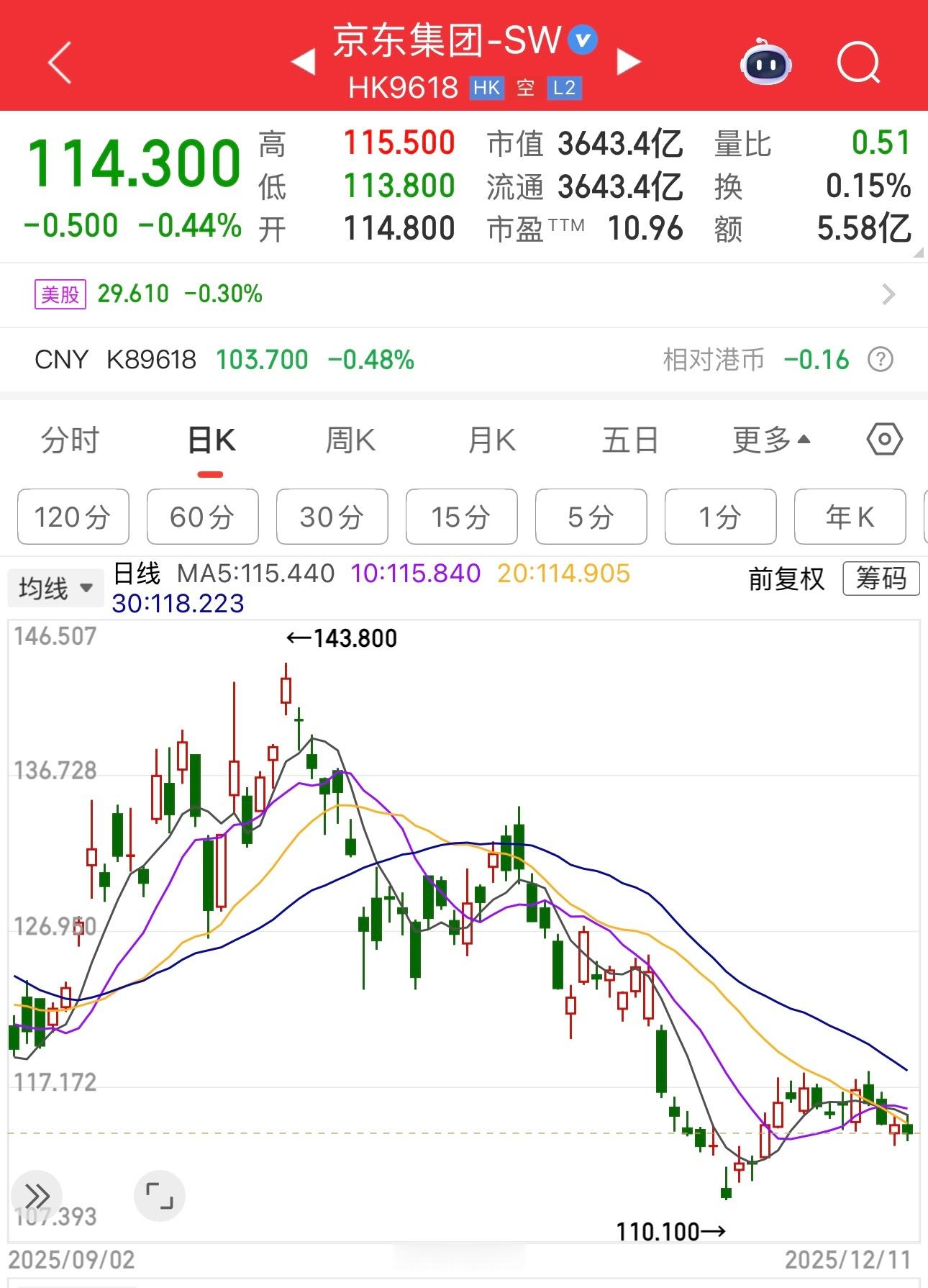Viewport: 928px width, 1288px height.
Task: Open the 均线 moving average dropdown
Action: pyautogui.click(x=55, y=587)
